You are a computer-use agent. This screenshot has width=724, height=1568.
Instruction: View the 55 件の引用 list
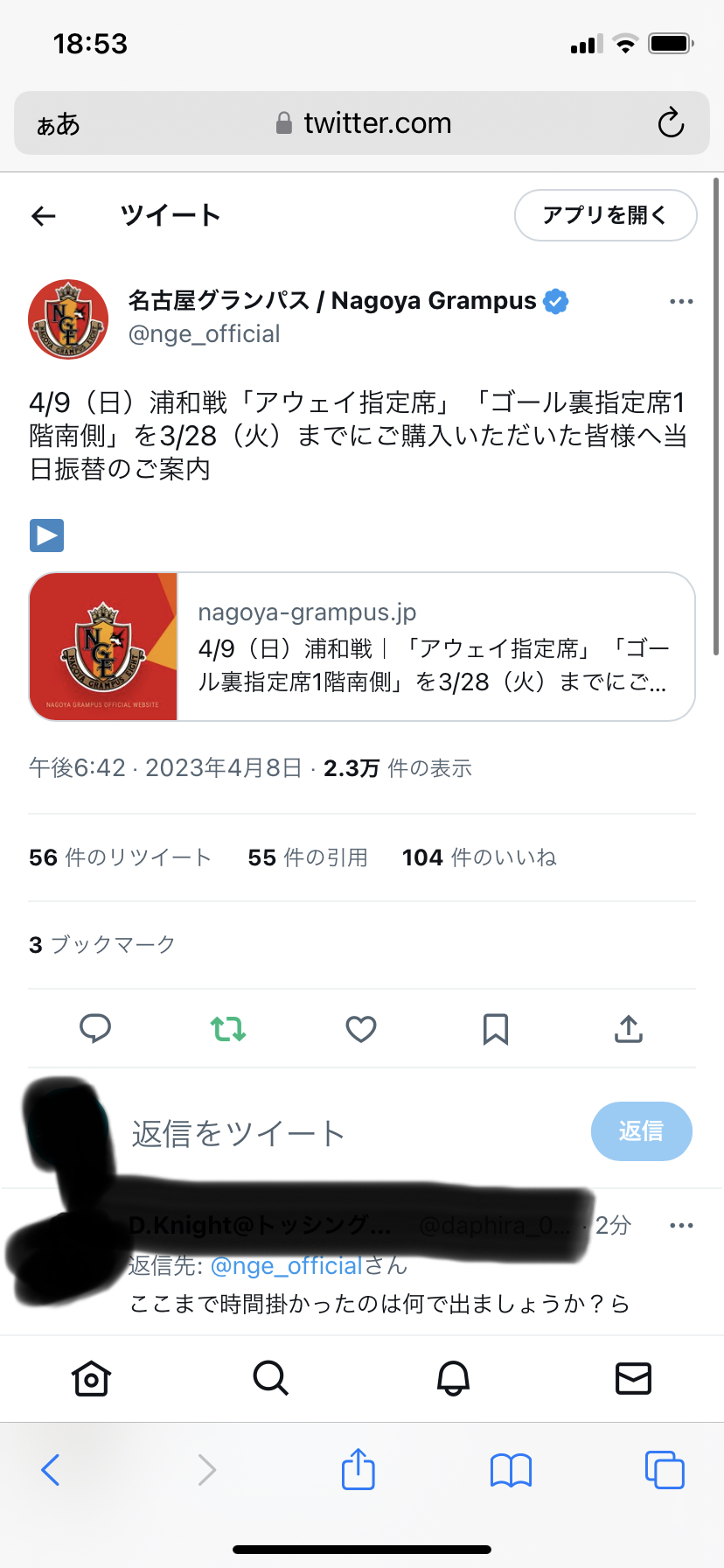[307, 857]
